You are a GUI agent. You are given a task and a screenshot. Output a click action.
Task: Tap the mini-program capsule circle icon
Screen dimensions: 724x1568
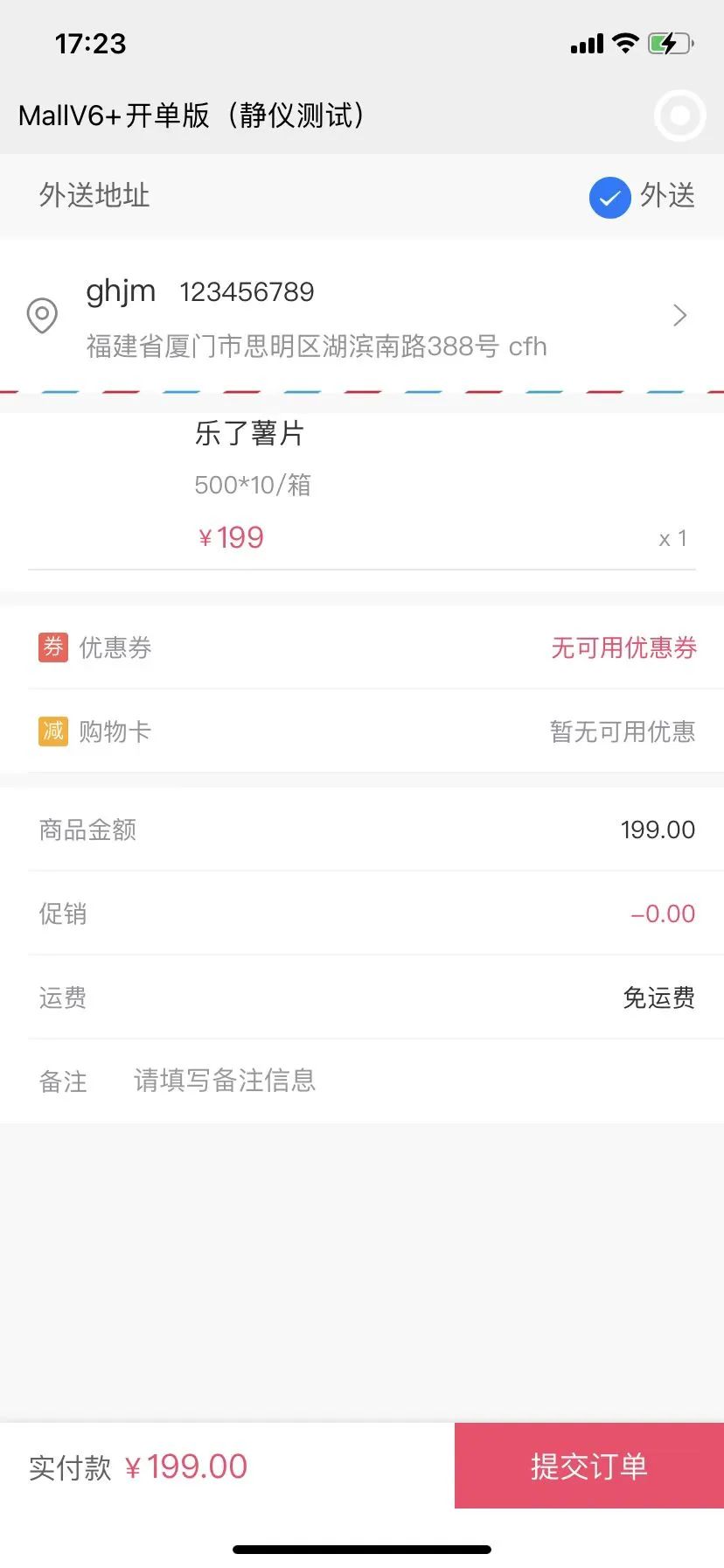coord(679,115)
